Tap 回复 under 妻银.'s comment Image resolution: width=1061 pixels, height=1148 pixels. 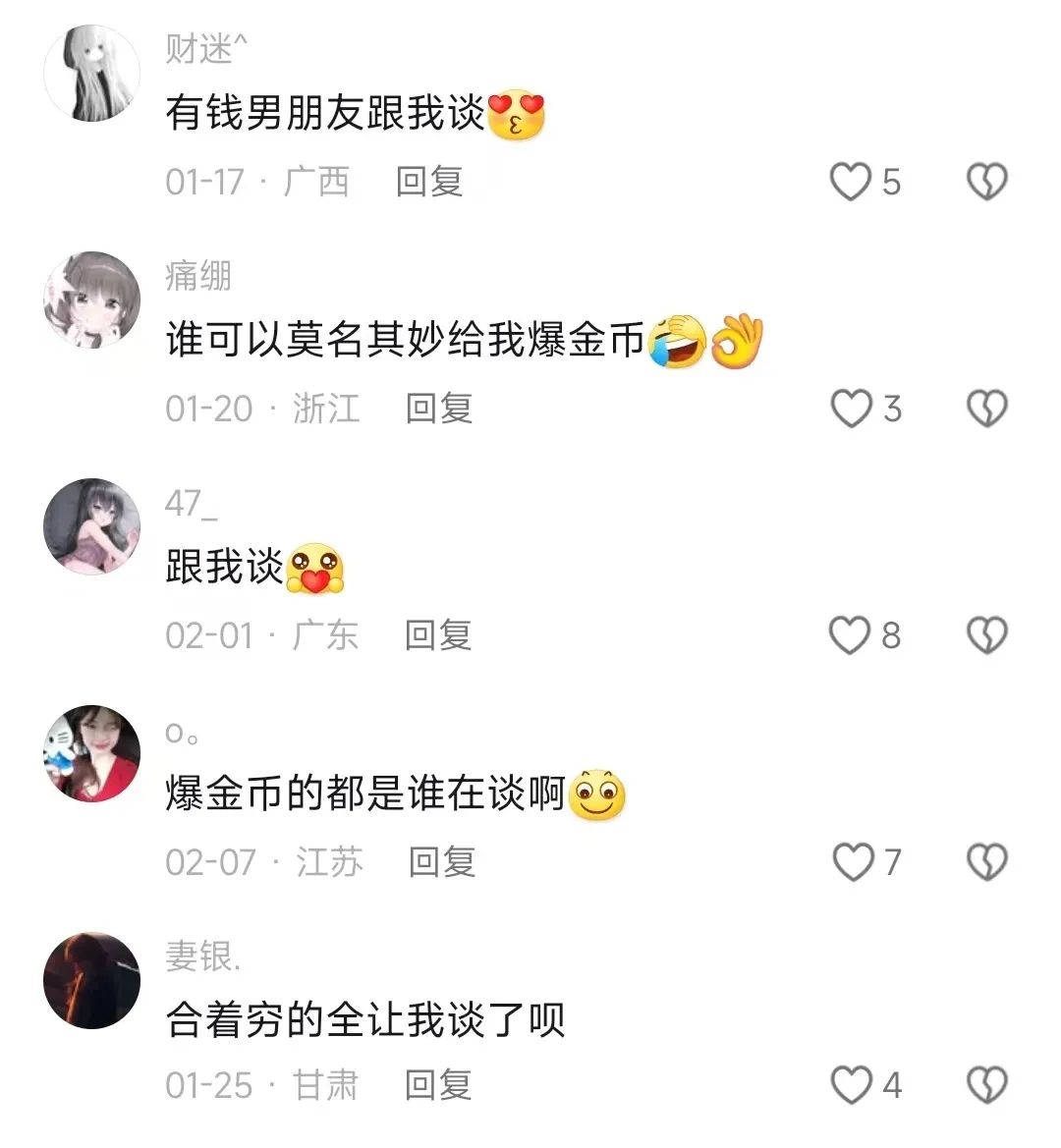[438, 1087]
